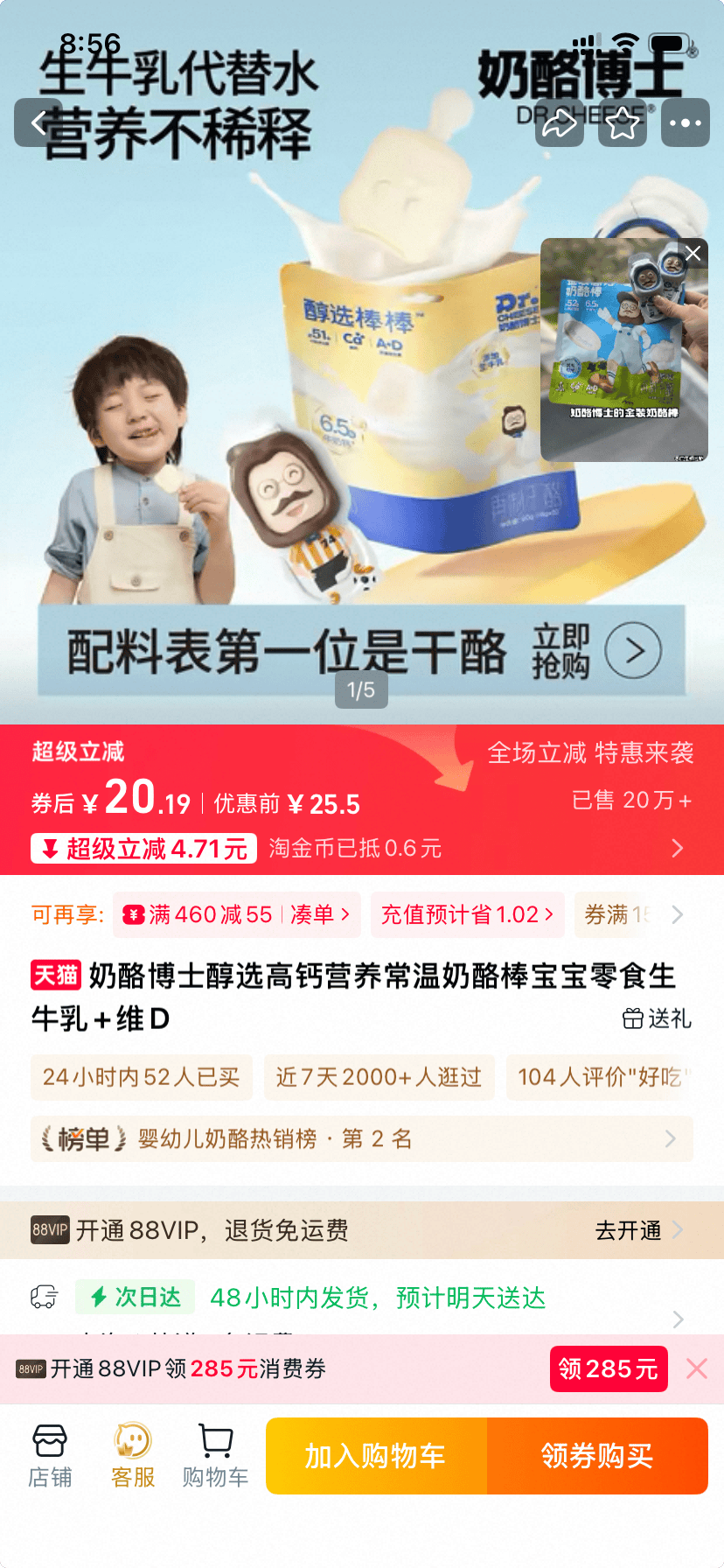Contact 客服 customer service
724x1568 pixels.
133,1456
